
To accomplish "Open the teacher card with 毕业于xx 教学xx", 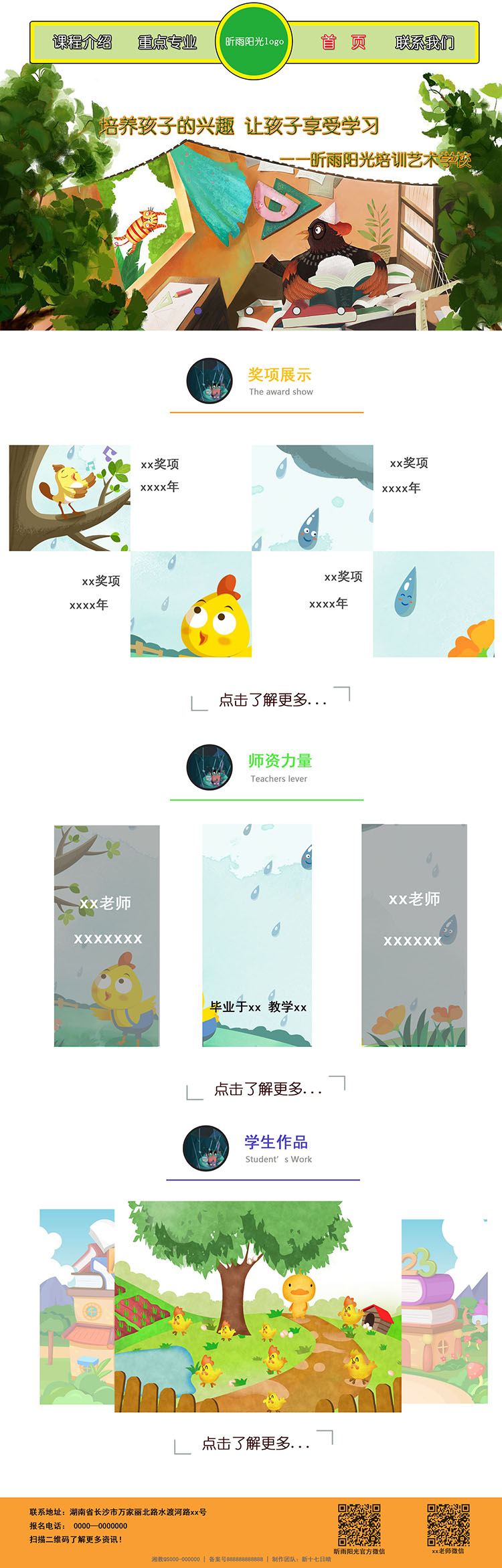I will [x=257, y=935].
